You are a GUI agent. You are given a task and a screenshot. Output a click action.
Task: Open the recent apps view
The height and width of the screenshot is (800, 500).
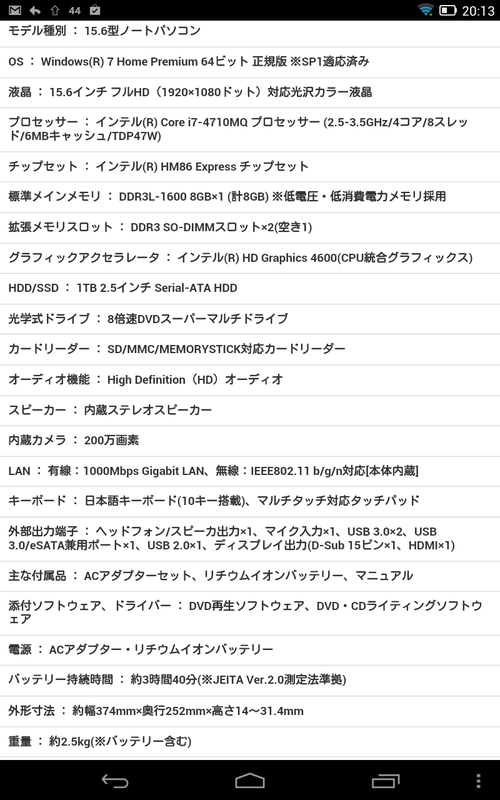click(x=386, y=781)
